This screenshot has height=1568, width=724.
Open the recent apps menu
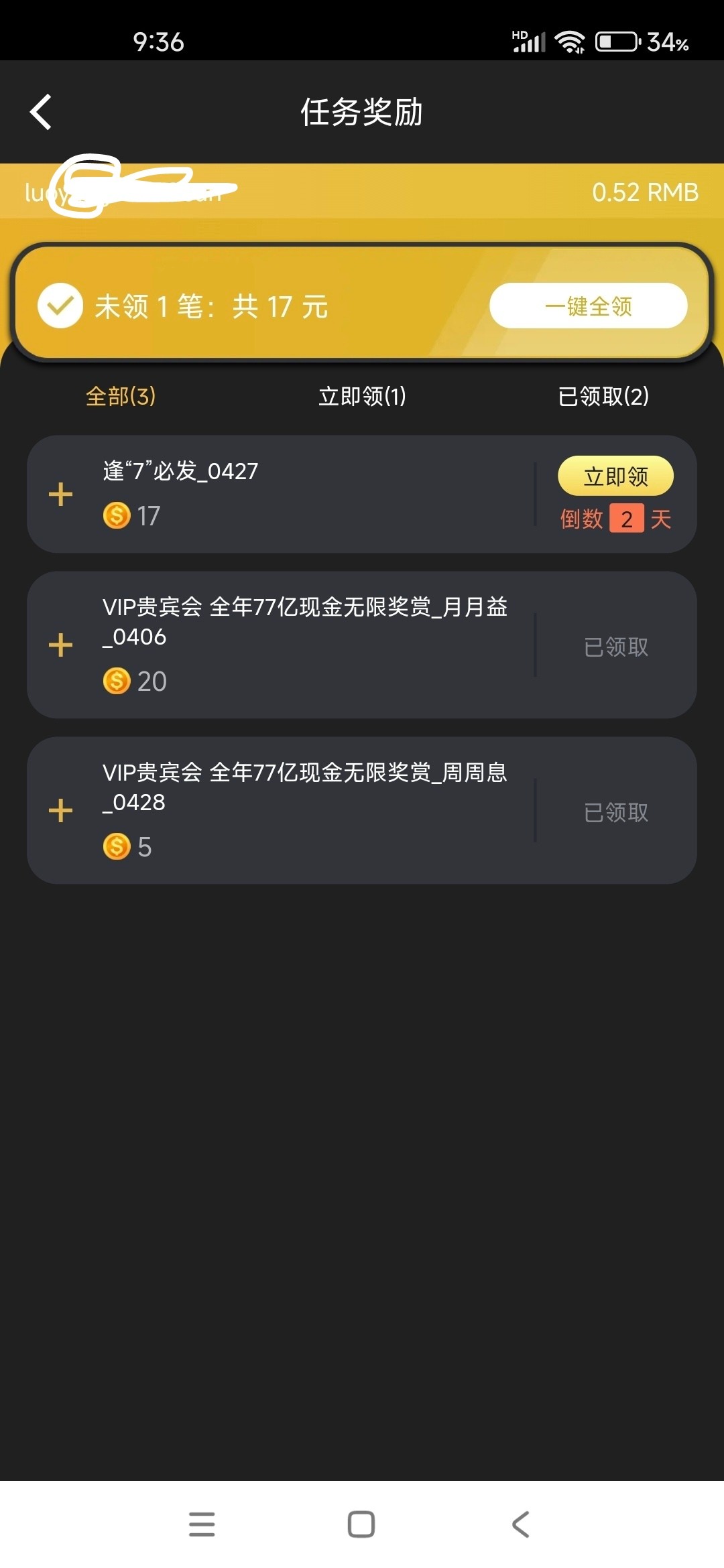coord(202,1524)
